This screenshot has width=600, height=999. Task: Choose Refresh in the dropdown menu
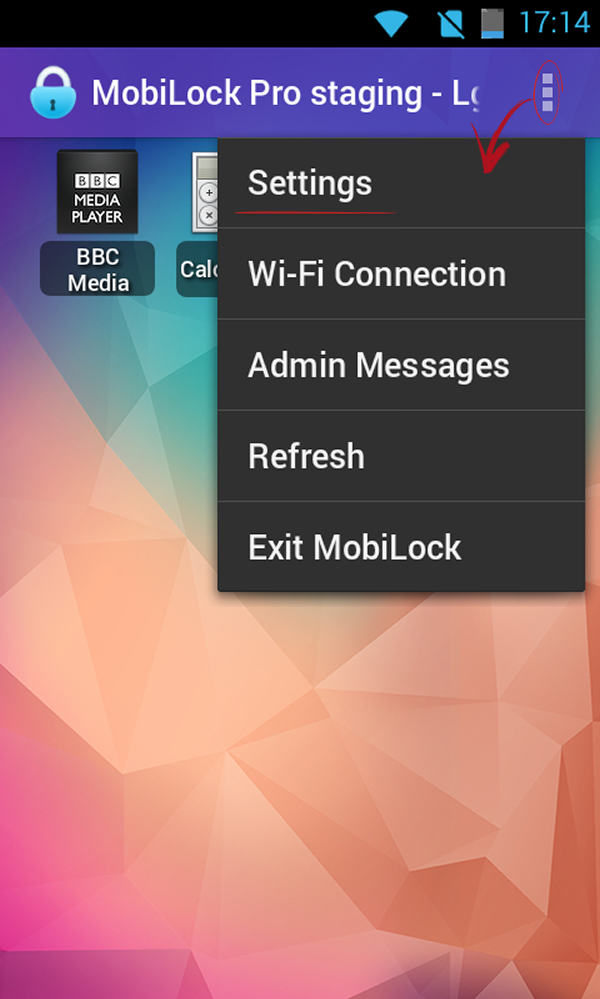[x=401, y=456]
